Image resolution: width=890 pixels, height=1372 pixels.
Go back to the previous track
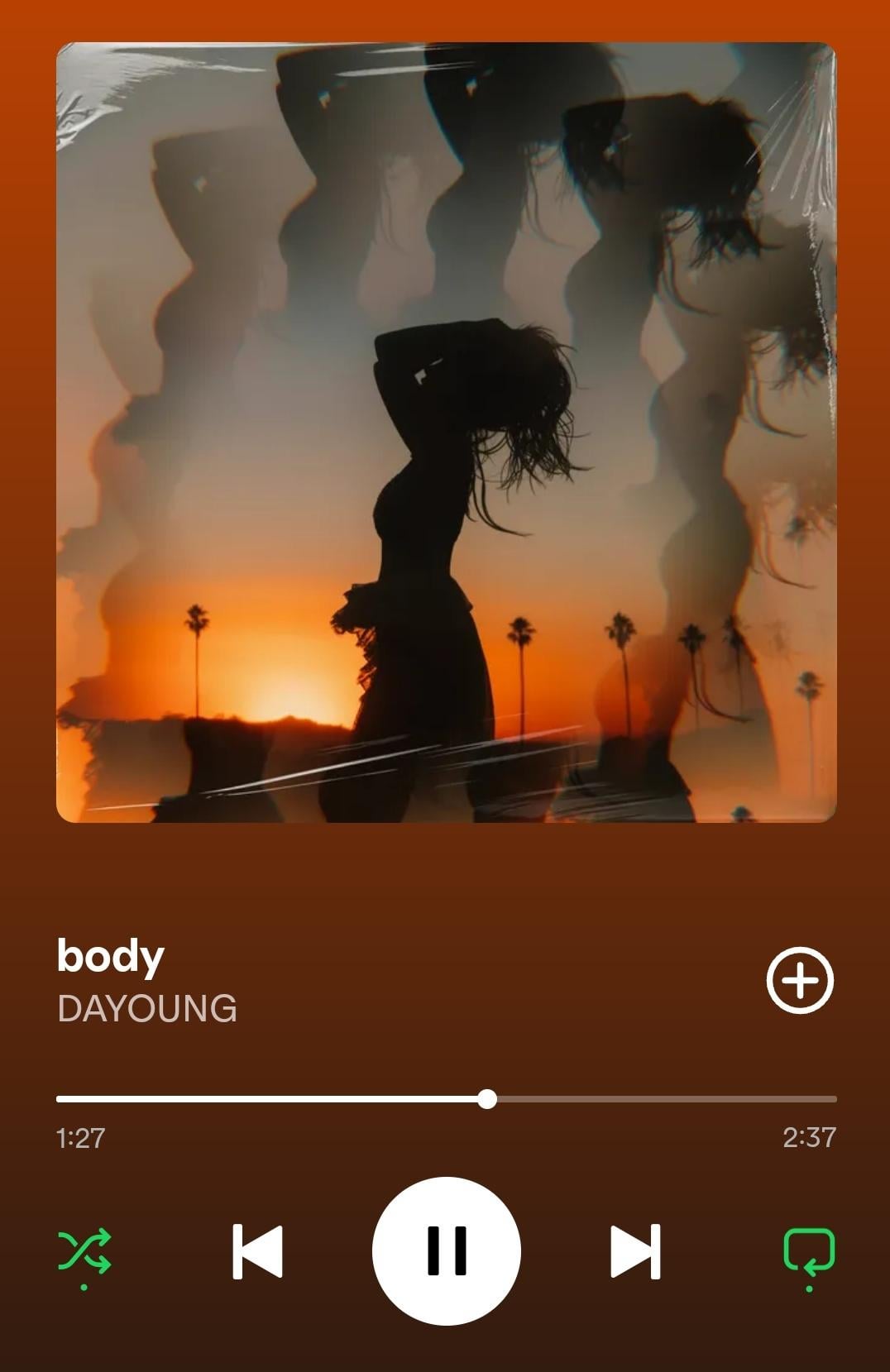(x=257, y=1251)
